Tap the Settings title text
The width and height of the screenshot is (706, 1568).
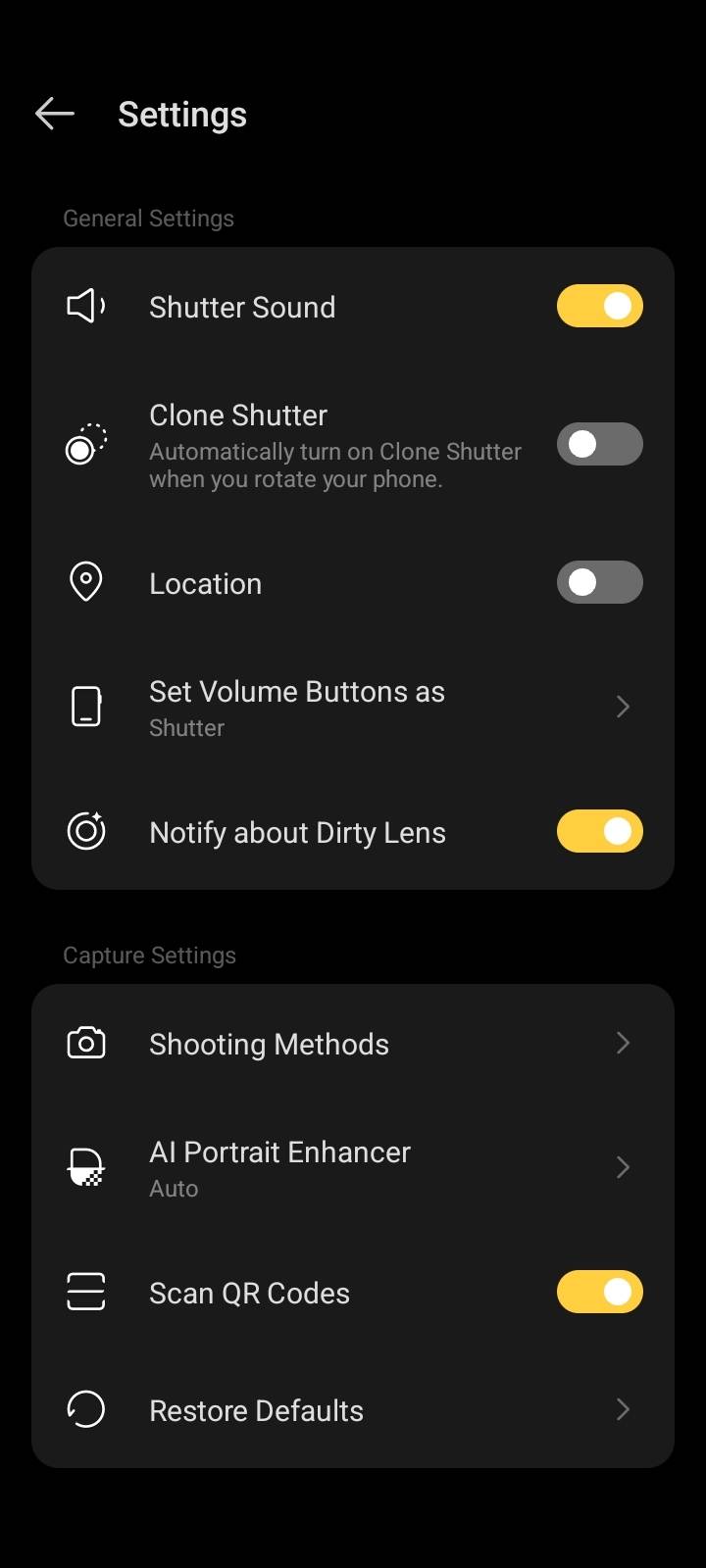[x=182, y=115]
